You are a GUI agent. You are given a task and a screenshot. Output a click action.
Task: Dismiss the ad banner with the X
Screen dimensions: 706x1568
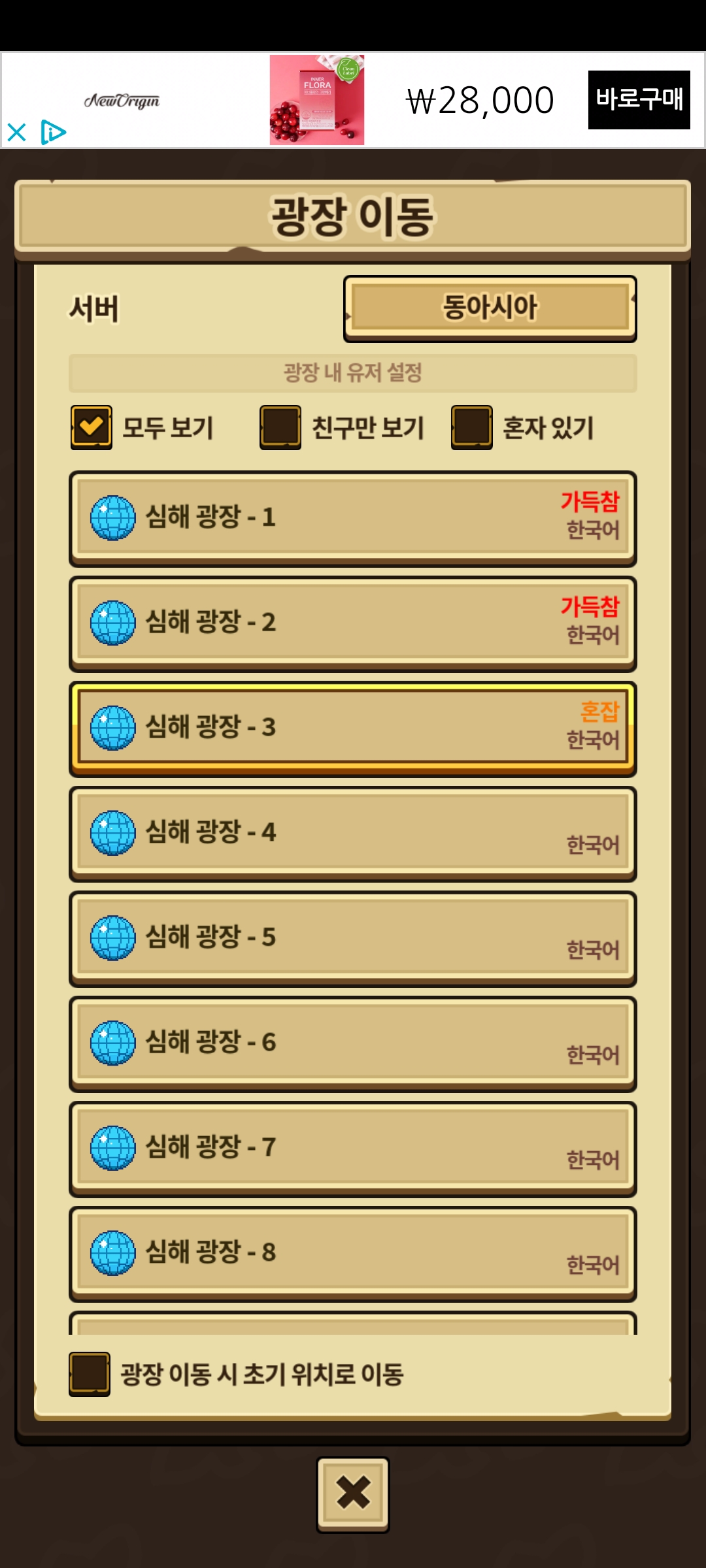(x=16, y=133)
